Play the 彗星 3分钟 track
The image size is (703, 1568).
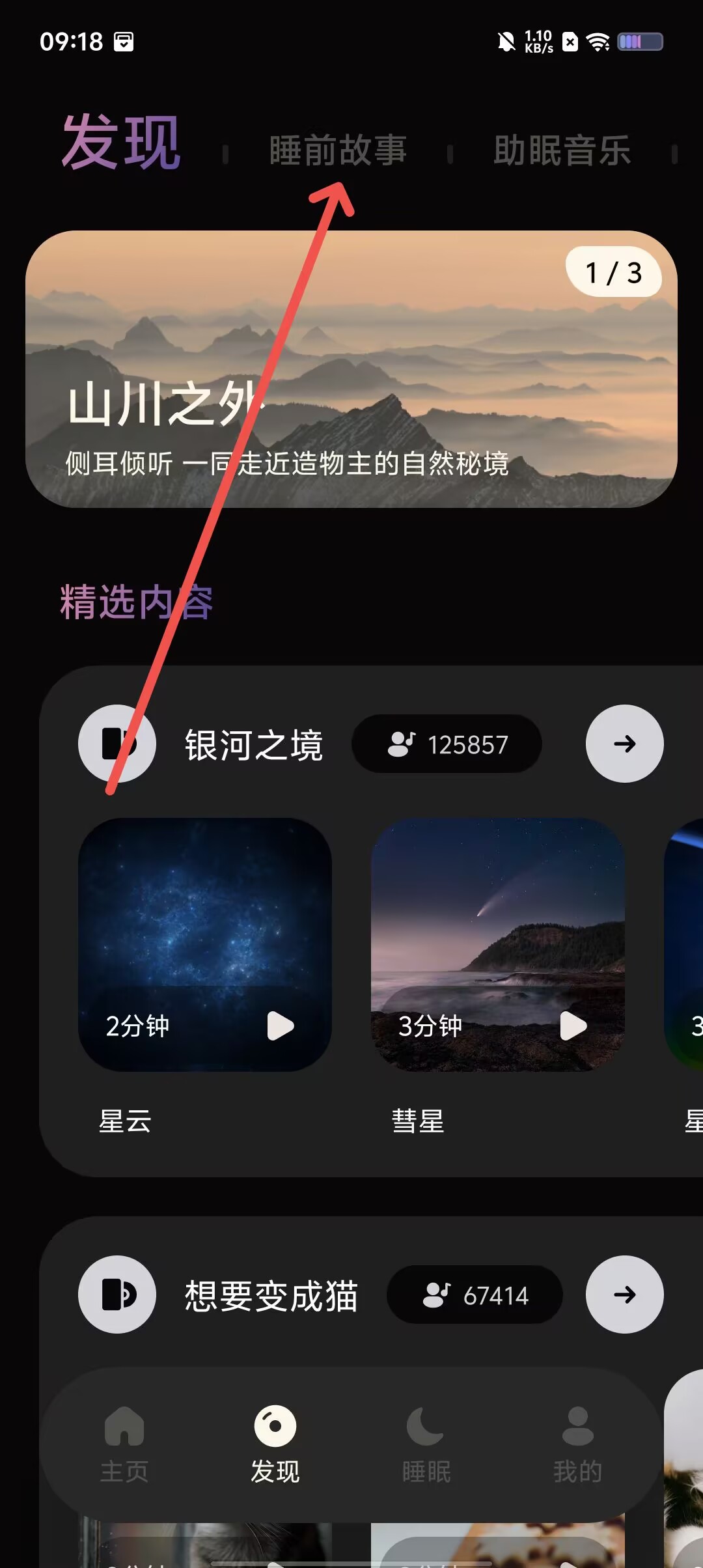click(x=573, y=1026)
